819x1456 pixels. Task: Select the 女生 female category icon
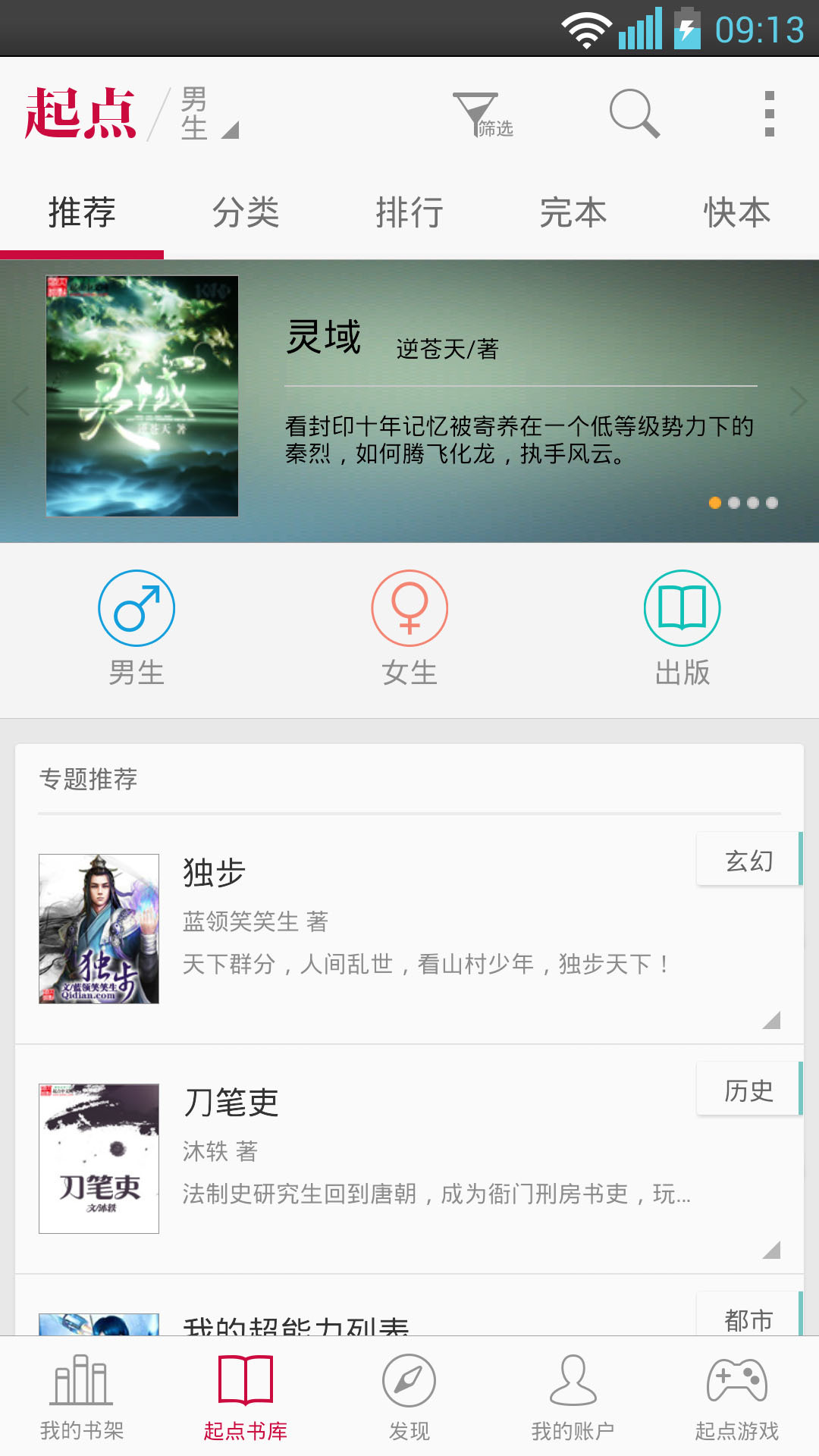[x=409, y=607]
